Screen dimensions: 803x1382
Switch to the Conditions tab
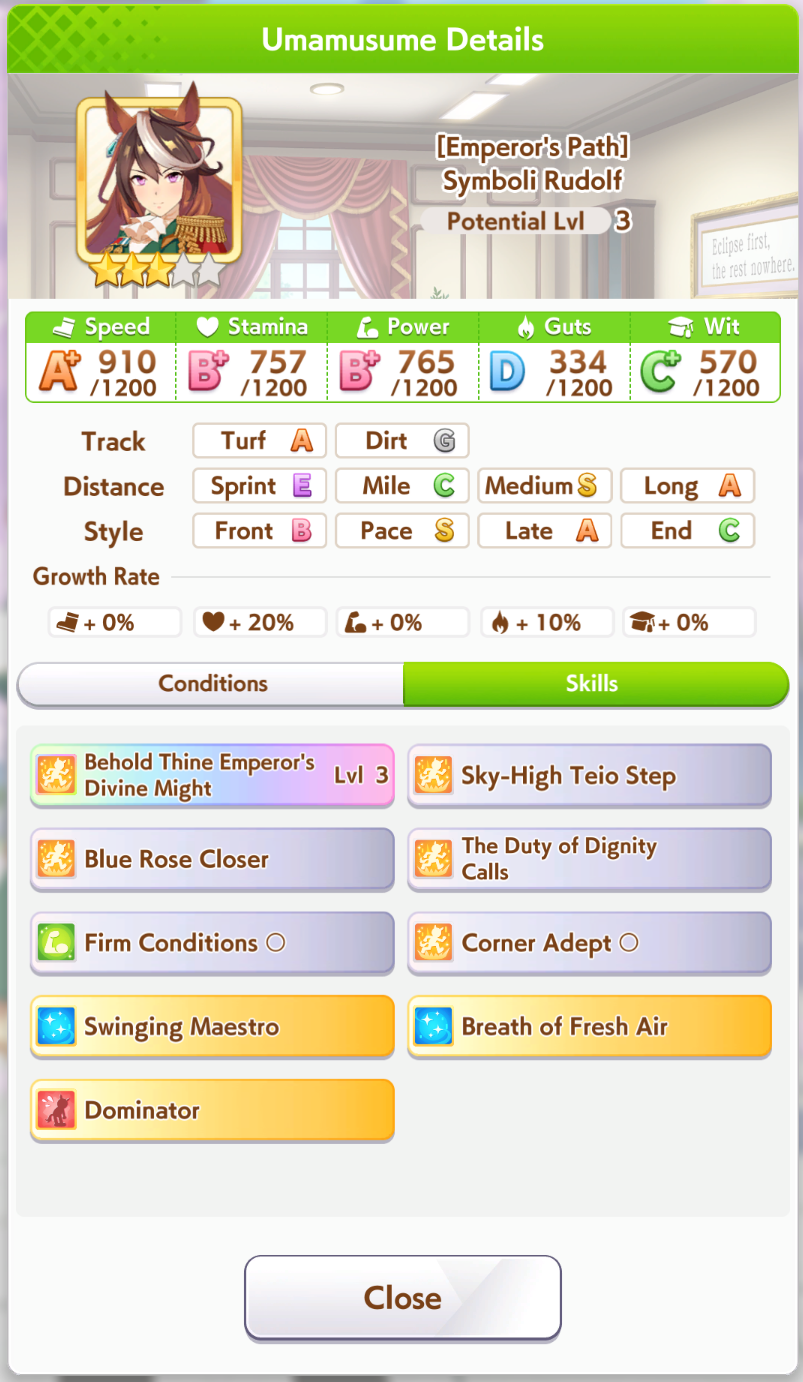(212, 684)
